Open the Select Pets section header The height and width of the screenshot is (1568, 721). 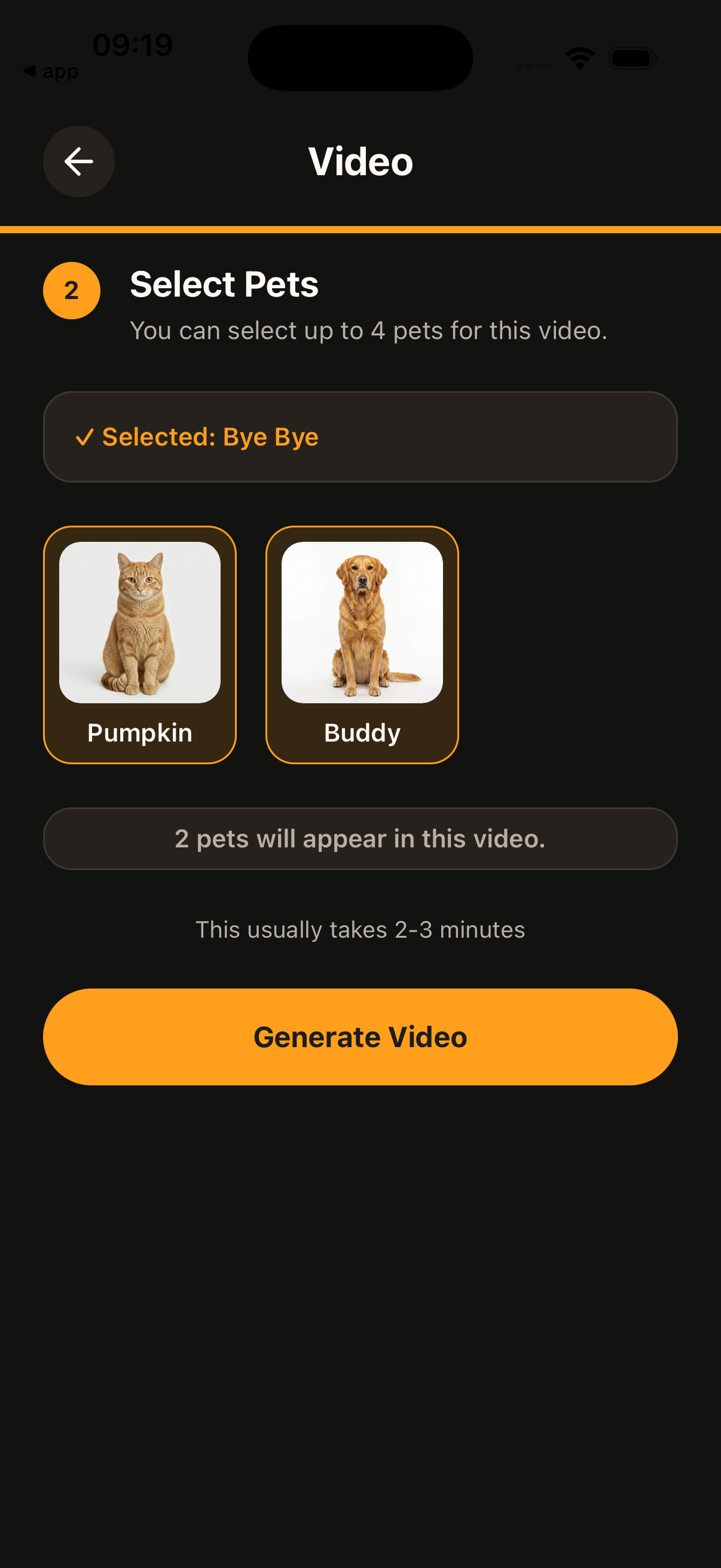click(224, 283)
